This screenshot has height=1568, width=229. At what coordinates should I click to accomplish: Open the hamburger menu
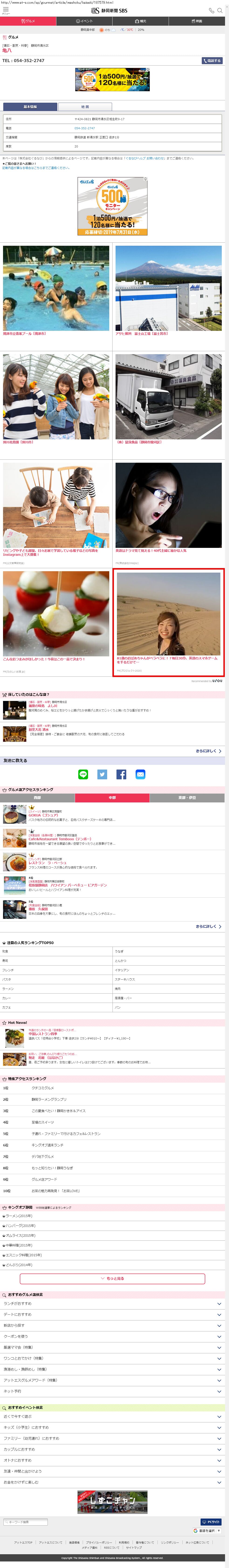(x=5, y=10)
